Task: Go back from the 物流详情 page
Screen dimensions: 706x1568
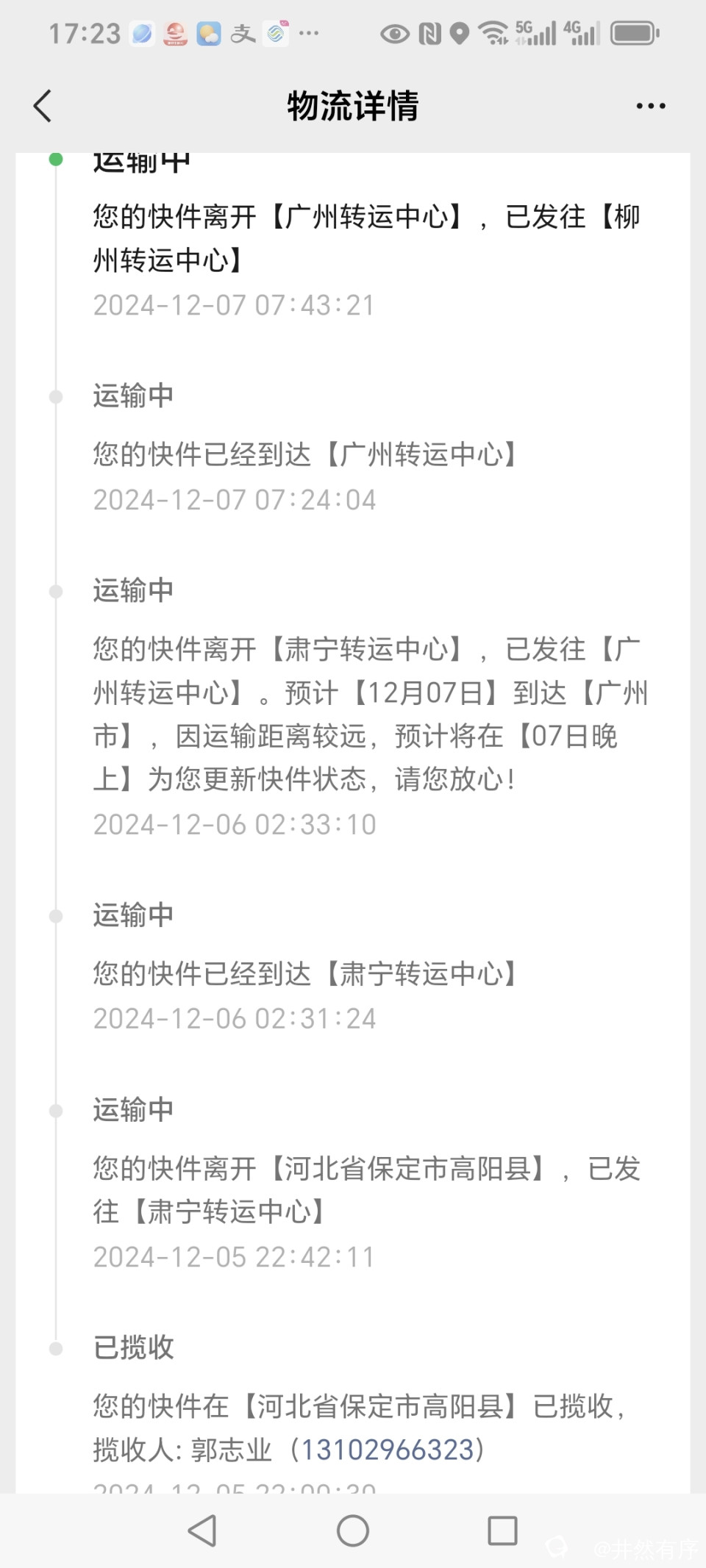Action: pos(43,106)
